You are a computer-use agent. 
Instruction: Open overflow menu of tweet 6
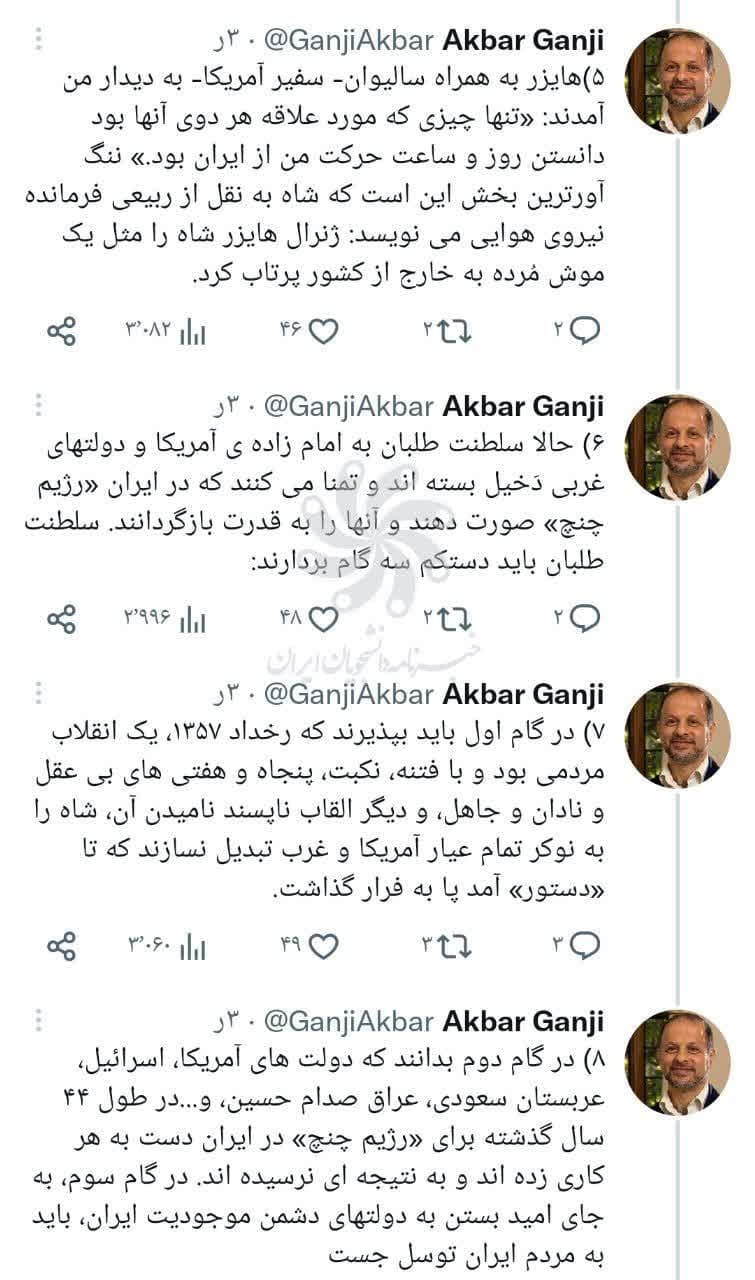(x=39, y=405)
